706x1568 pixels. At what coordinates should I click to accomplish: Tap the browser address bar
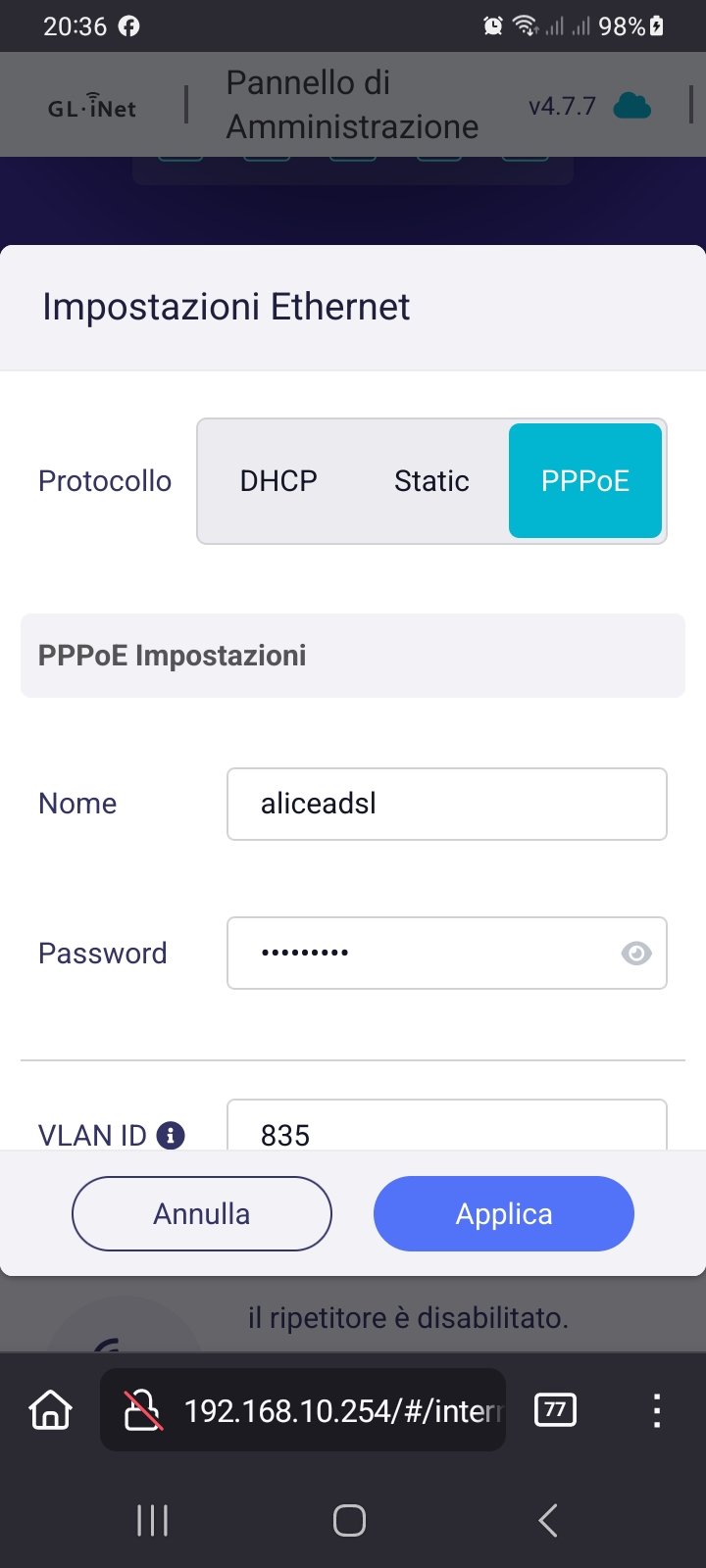(x=303, y=1410)
